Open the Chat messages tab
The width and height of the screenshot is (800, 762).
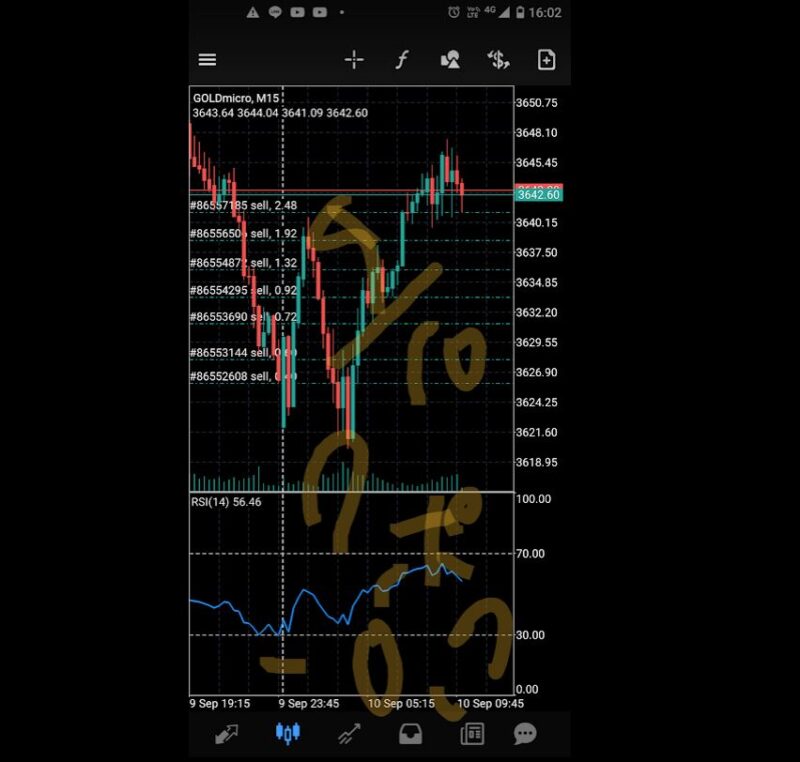pos(525,735)
